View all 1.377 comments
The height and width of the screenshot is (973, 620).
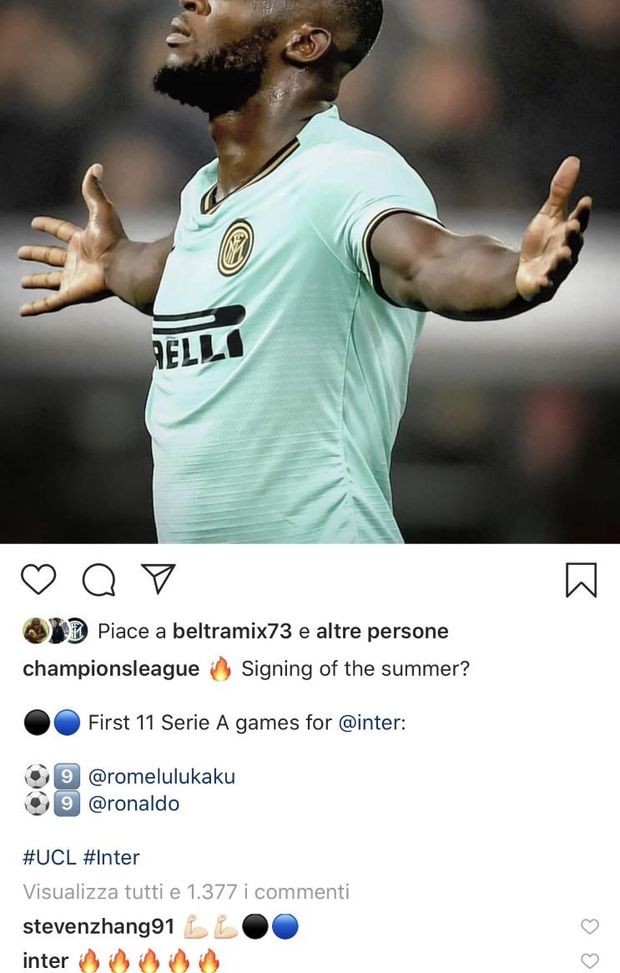point(186,891)
